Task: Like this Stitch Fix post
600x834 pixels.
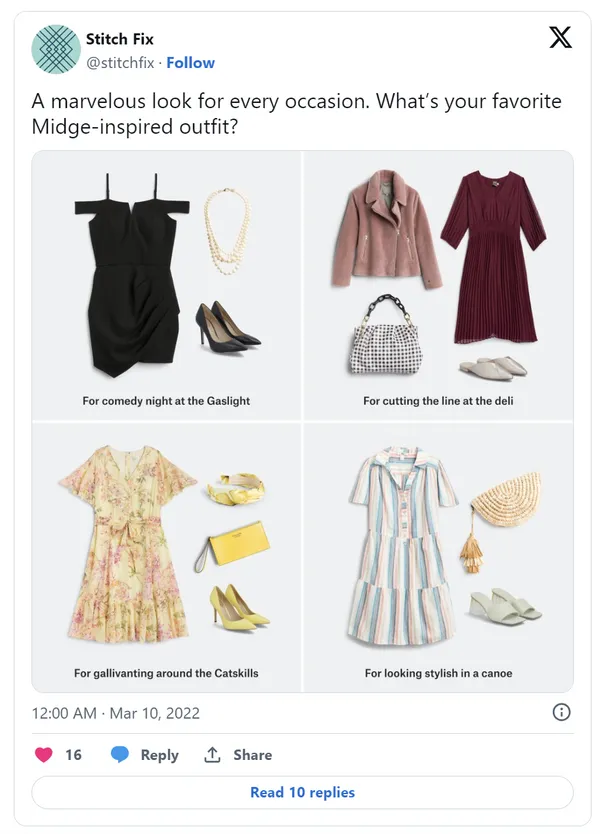Action: (43, 755)
